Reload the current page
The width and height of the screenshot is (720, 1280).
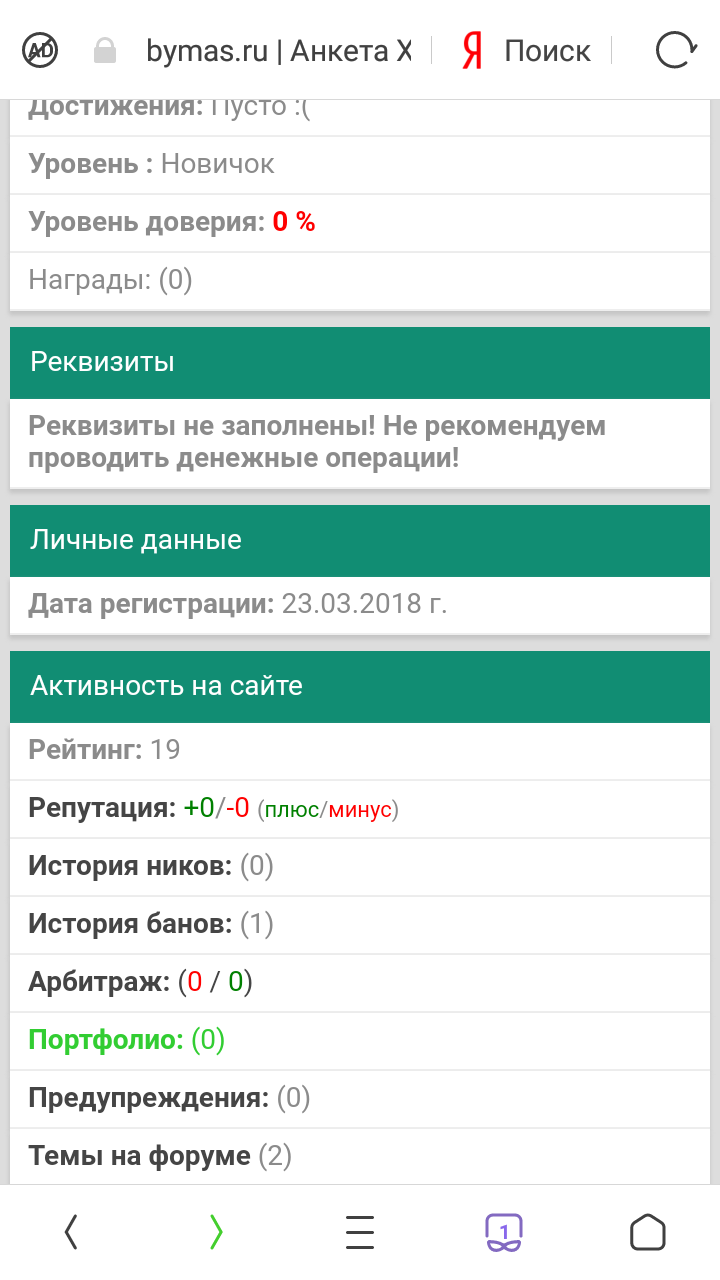click(675, 50)
